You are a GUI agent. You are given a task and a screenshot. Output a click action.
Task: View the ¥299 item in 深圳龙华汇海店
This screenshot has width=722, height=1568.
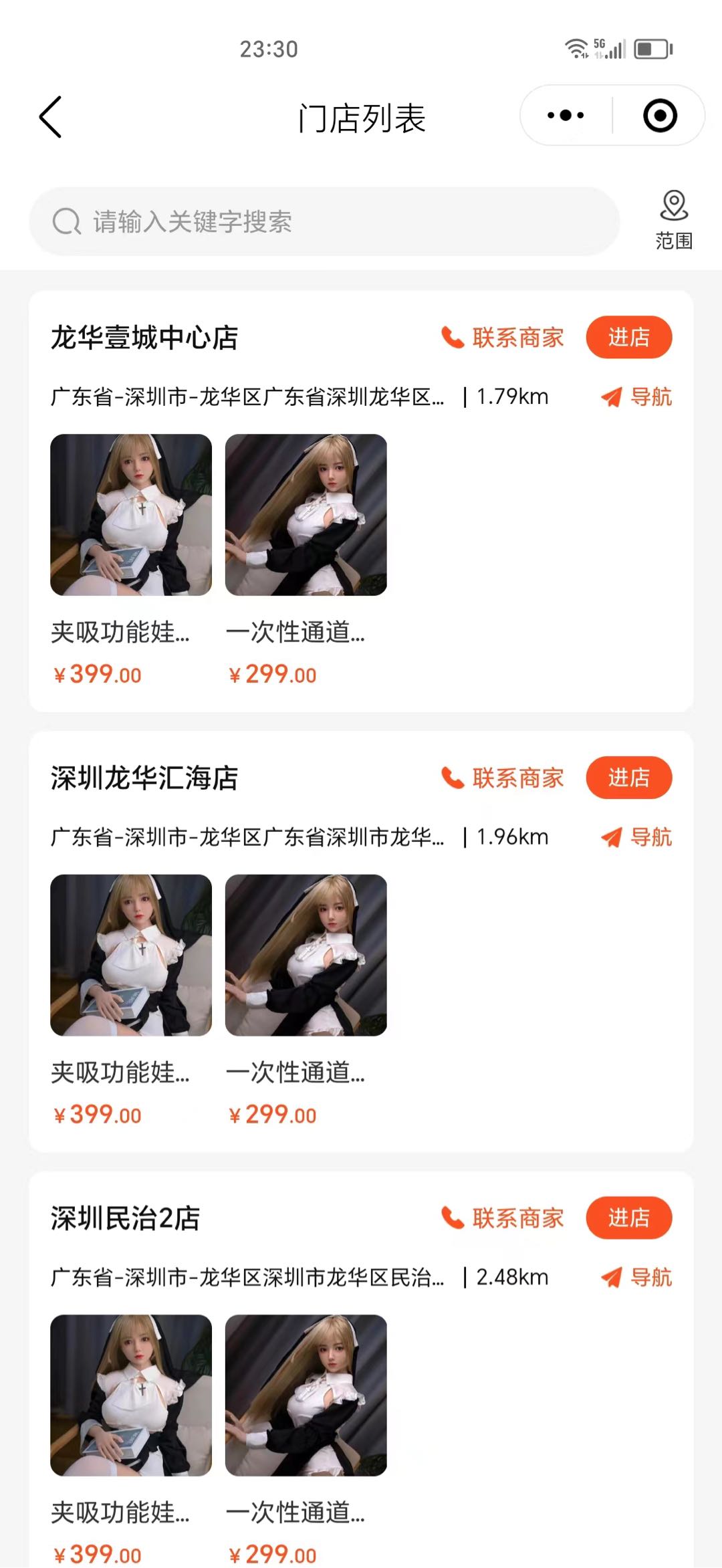306,955
